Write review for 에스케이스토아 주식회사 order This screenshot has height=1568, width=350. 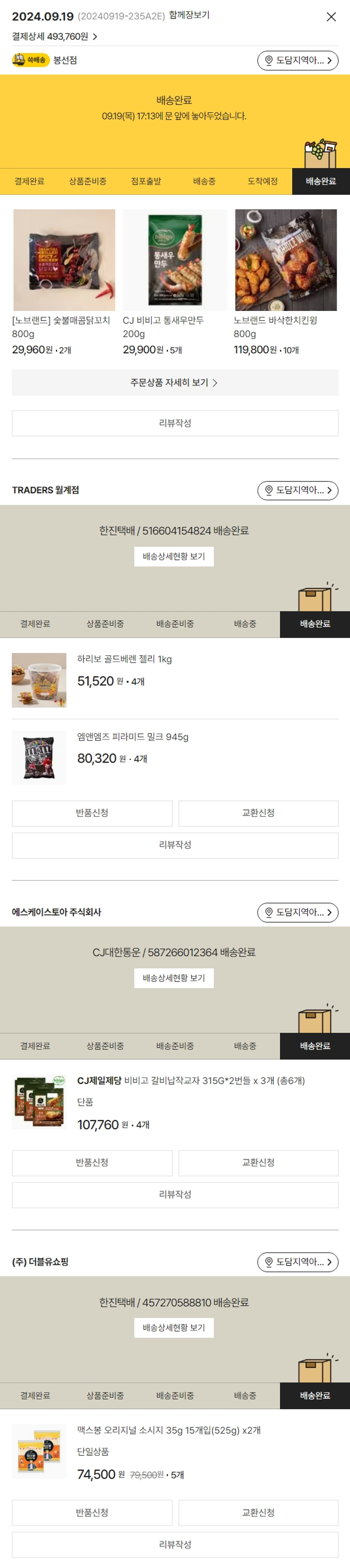pos(175,1195)
